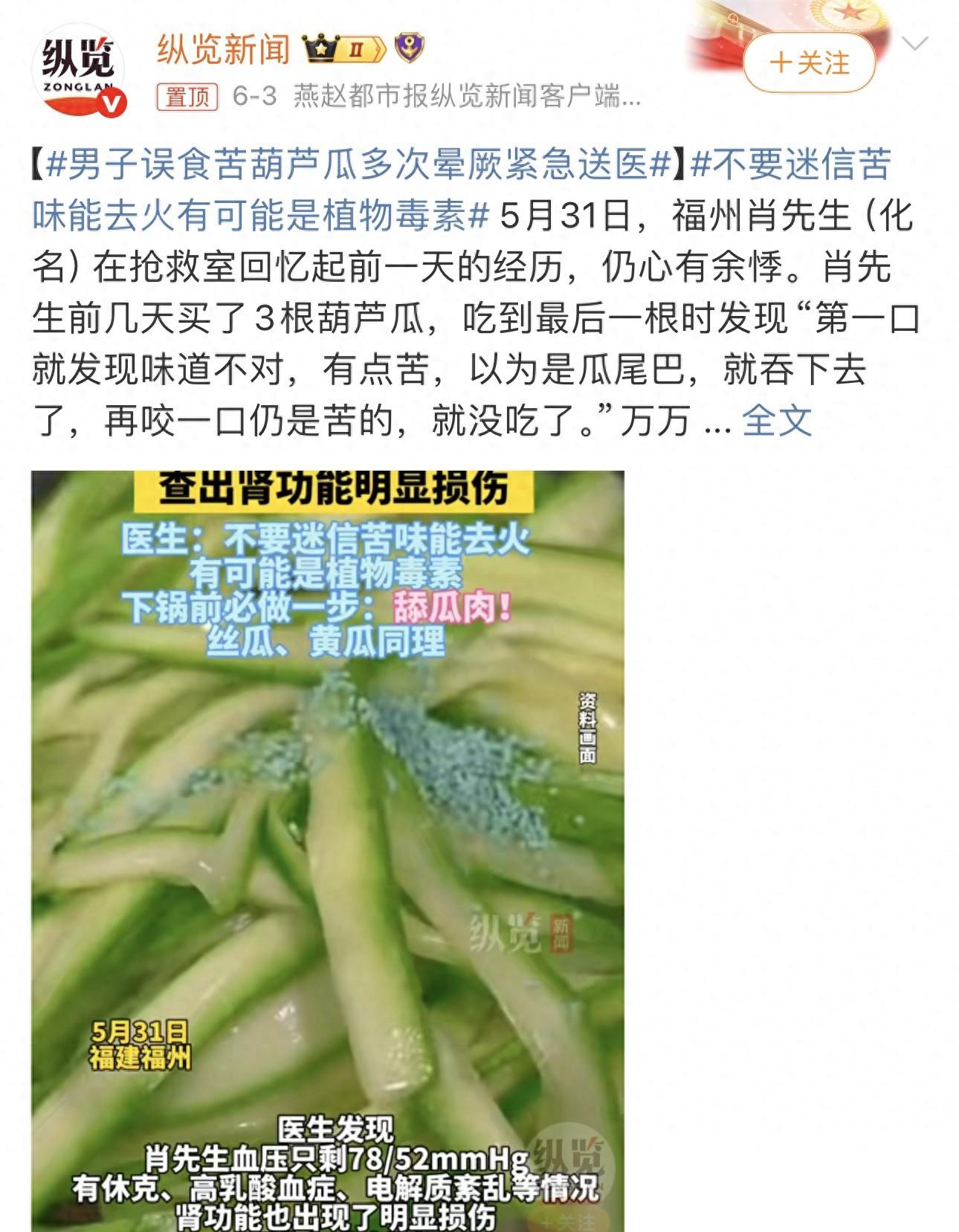Viewport: 959px width, 1232px height.
Task: Play the video about 苦葫芦瓜 poisoning
Action: 327,848
